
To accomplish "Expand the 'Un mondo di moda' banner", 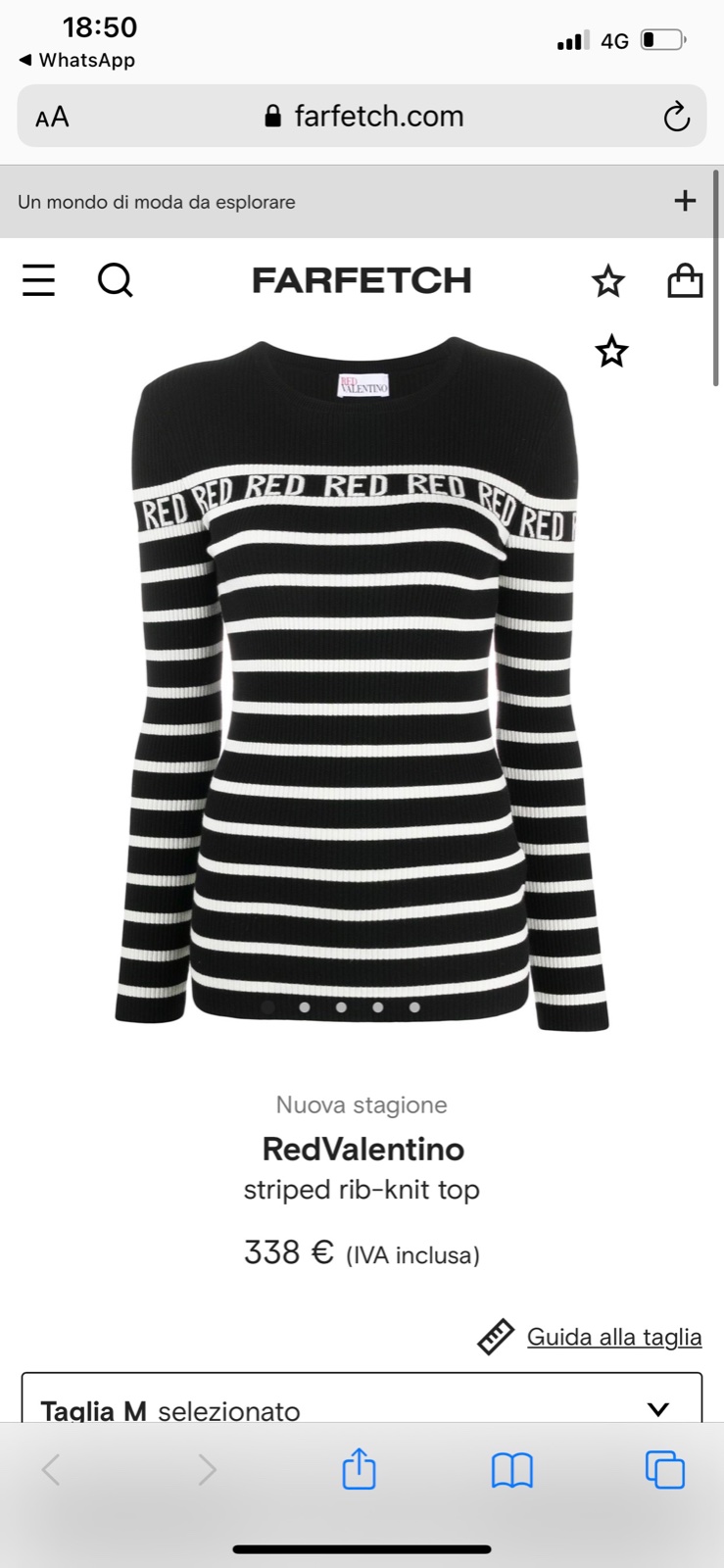I will tap(685, 201).
